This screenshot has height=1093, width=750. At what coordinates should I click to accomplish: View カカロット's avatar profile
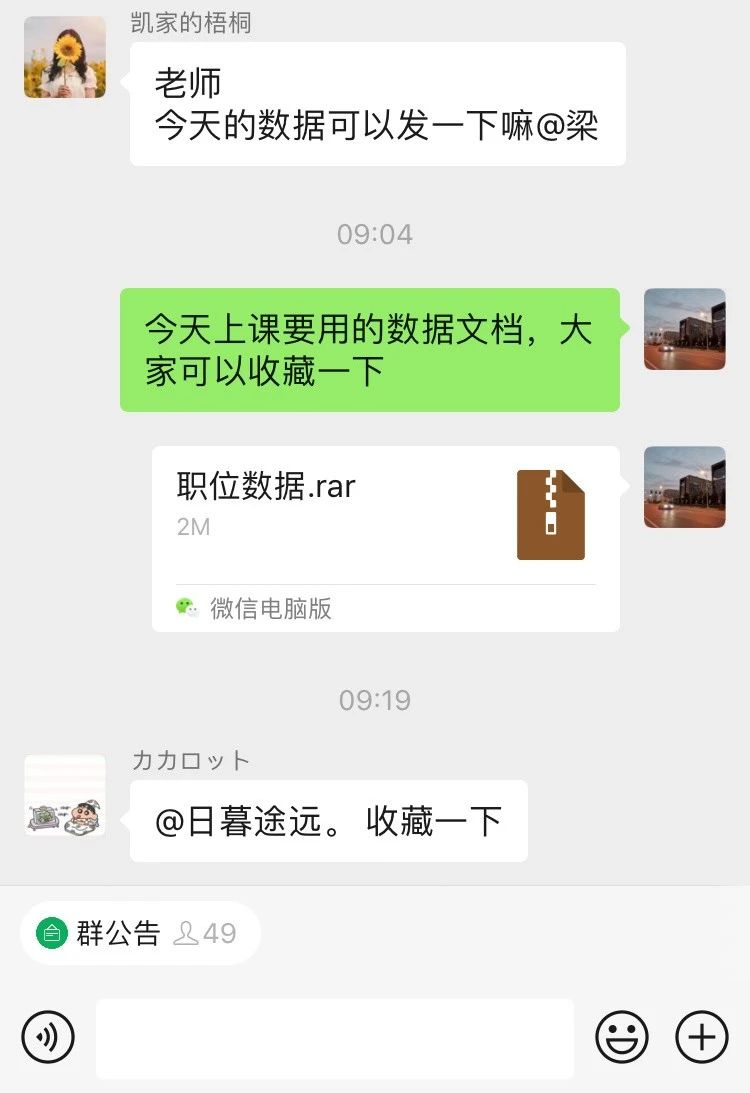point(65,796)
